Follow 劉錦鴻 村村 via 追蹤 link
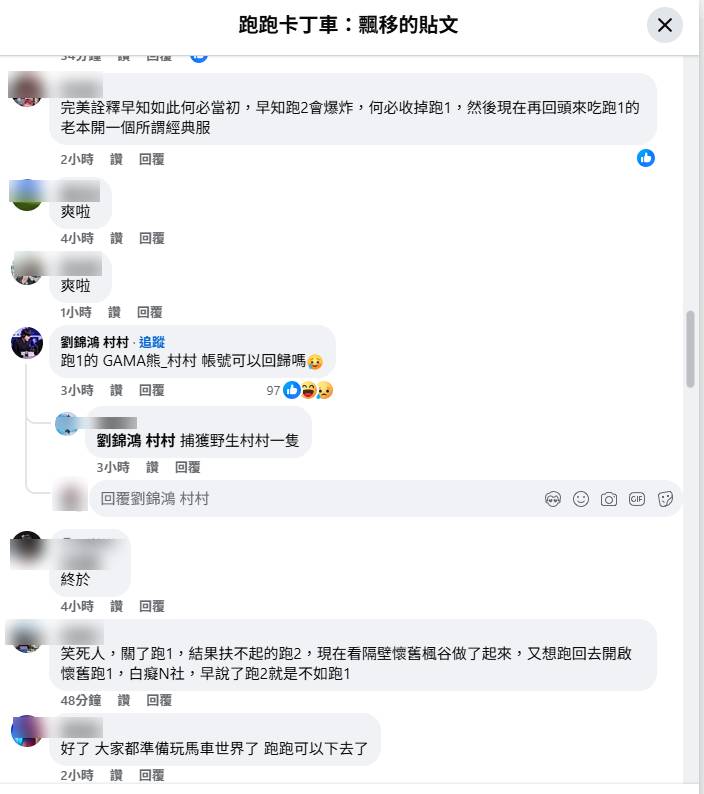704x794 pixels. pos(152,342)
